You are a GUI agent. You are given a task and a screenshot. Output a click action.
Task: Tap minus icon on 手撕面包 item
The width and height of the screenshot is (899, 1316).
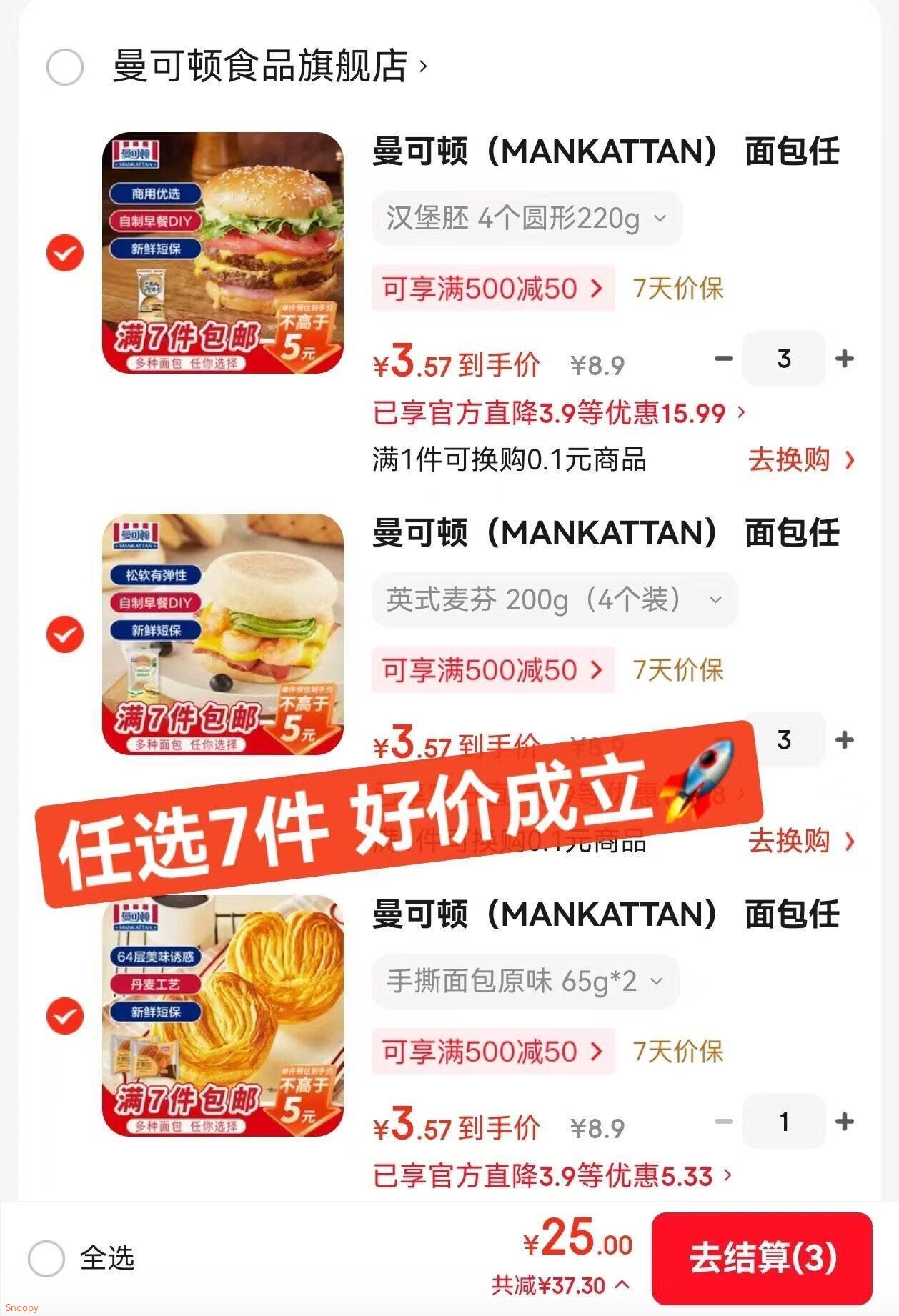pos(725,1120)
